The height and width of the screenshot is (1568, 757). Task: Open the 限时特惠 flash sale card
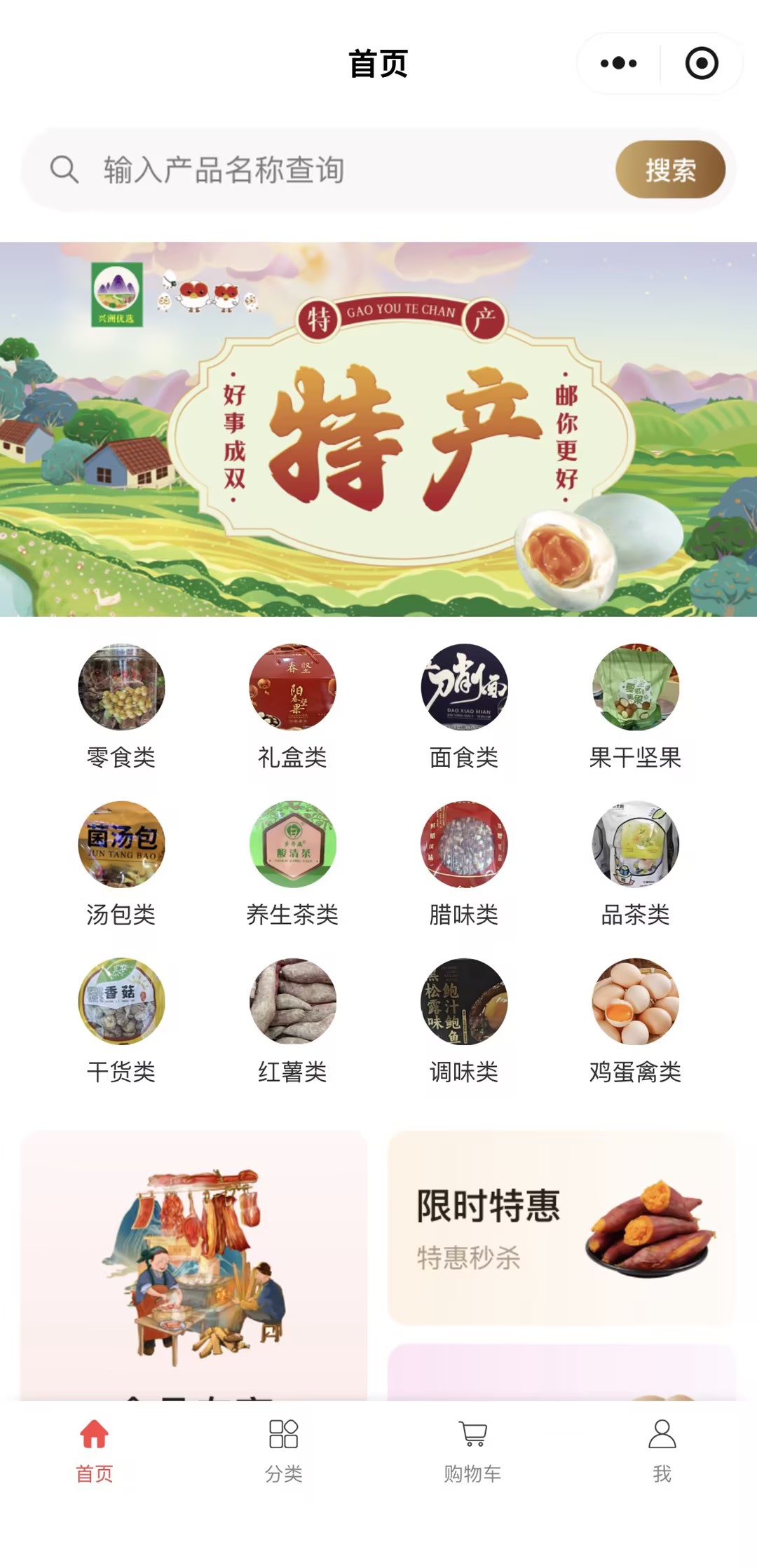(561, 1227)
